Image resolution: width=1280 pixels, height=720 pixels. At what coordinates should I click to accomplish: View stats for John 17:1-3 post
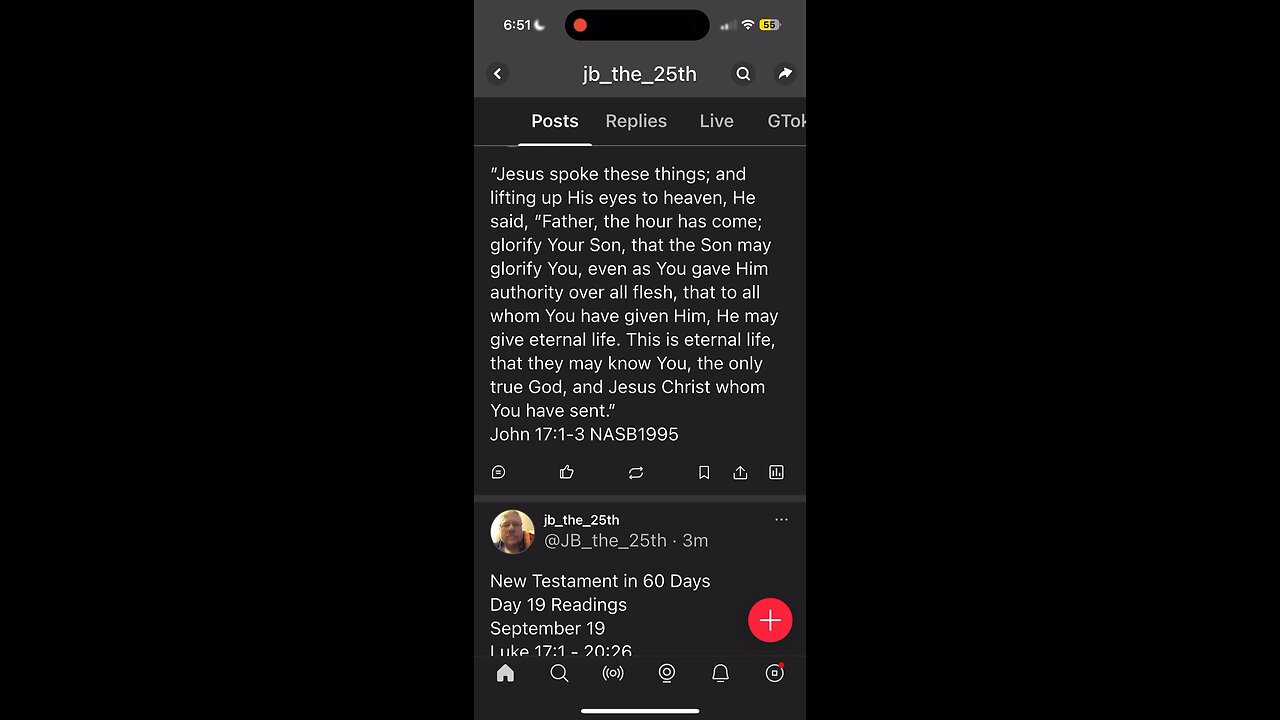point(776,472)
